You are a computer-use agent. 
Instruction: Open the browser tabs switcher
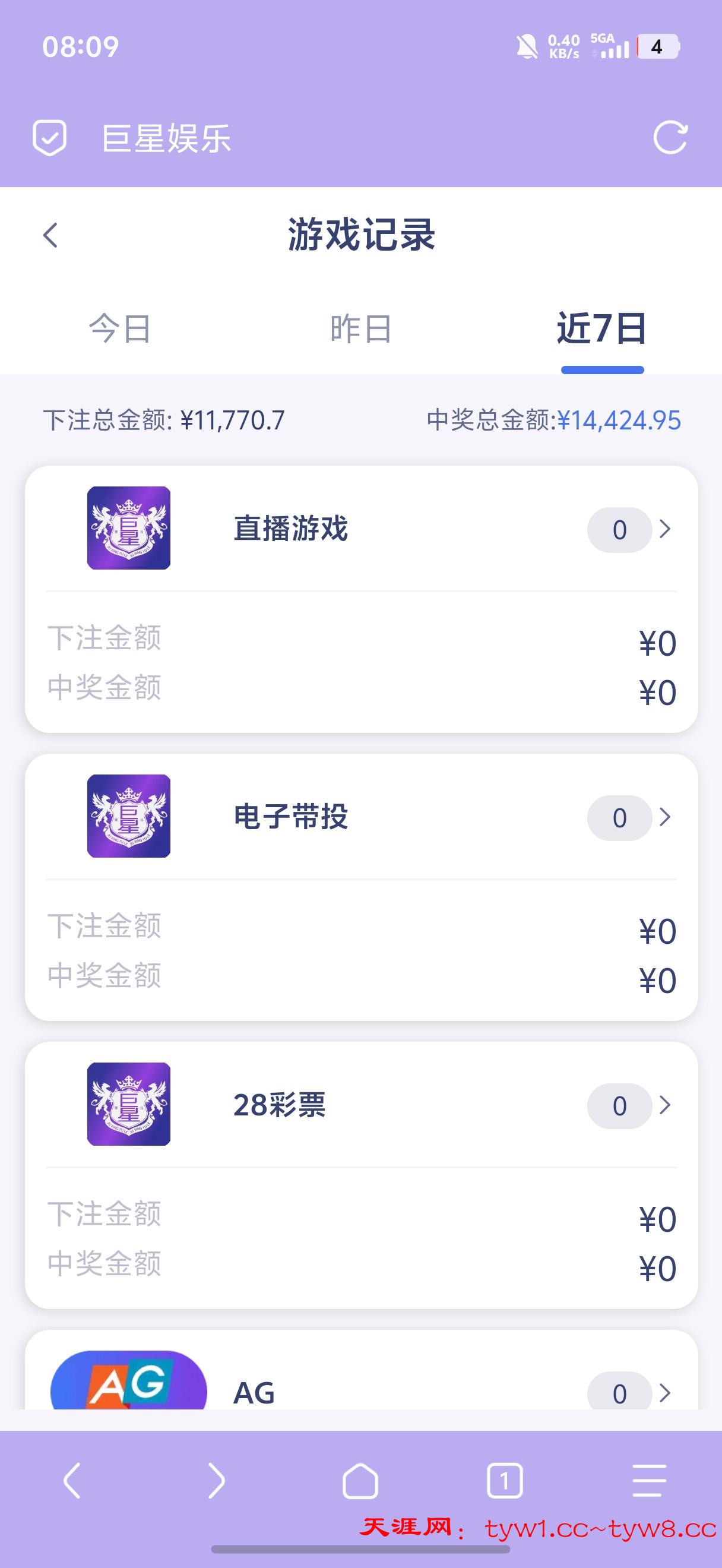click(x=504, y=1480)
